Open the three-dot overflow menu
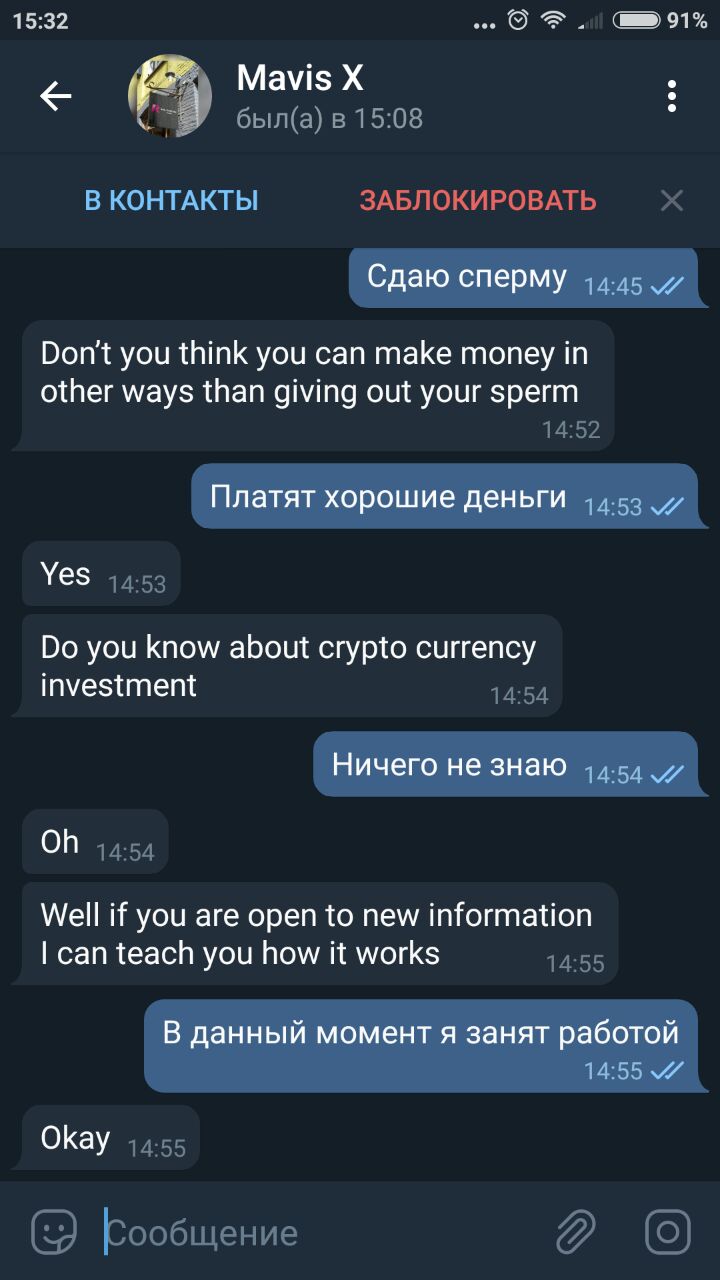 [x=671, y=97]
